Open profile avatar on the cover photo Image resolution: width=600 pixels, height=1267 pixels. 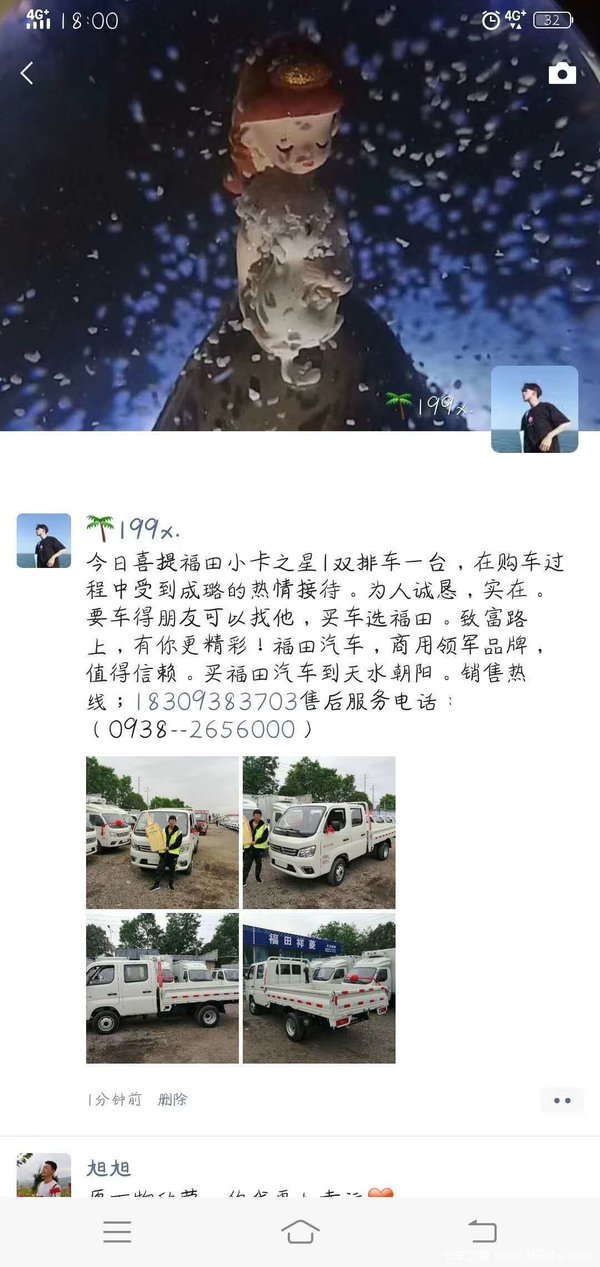click(534, 409)
